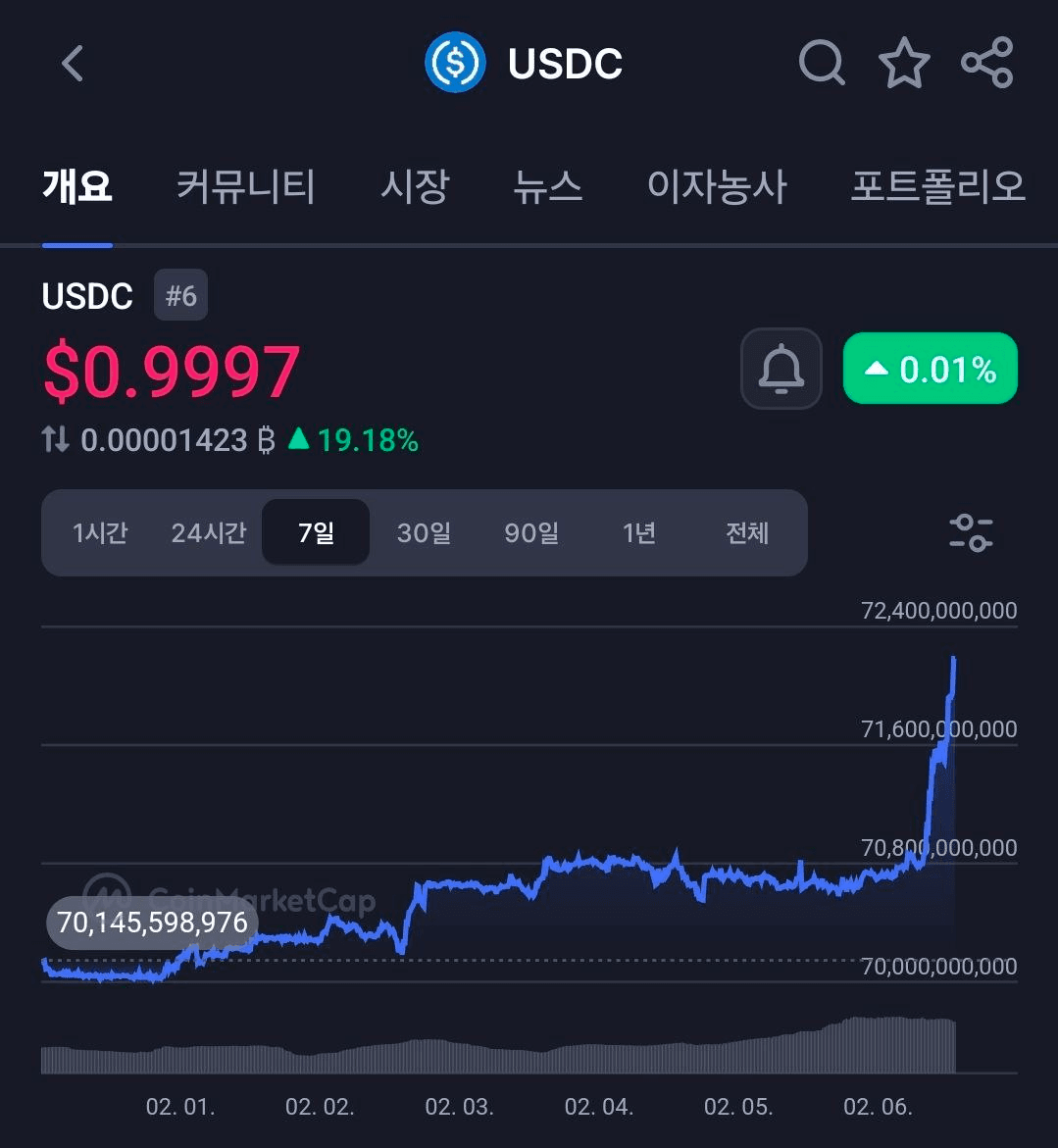Open chart settings sliders icon
Screen dimensions: 1058x1148
[x=971, y=532]
